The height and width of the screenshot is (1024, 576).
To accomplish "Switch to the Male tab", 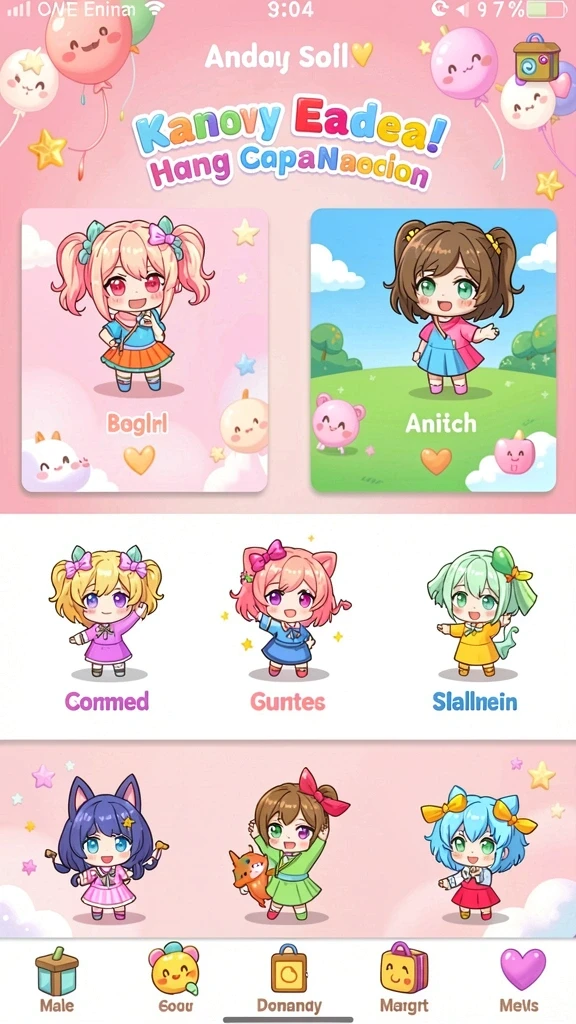I will [x=56, y=980].
